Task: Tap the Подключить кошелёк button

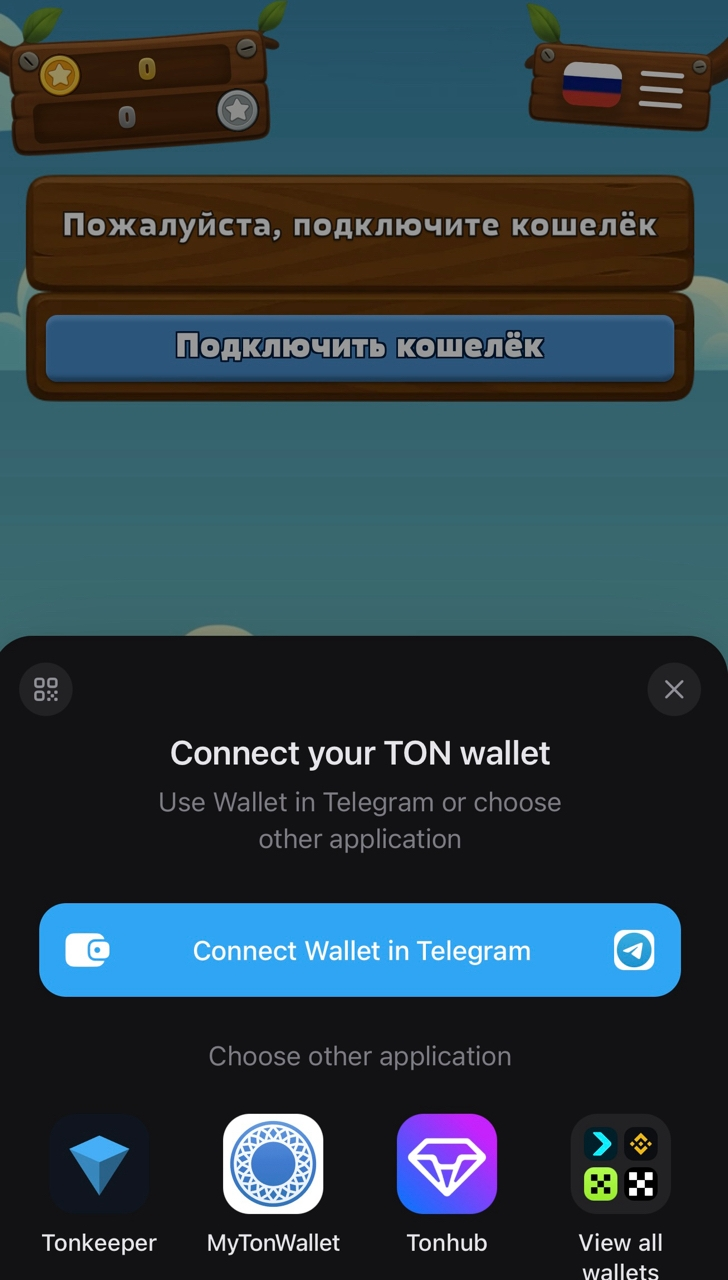Action: pyautogui.click(x=360, y=346)
